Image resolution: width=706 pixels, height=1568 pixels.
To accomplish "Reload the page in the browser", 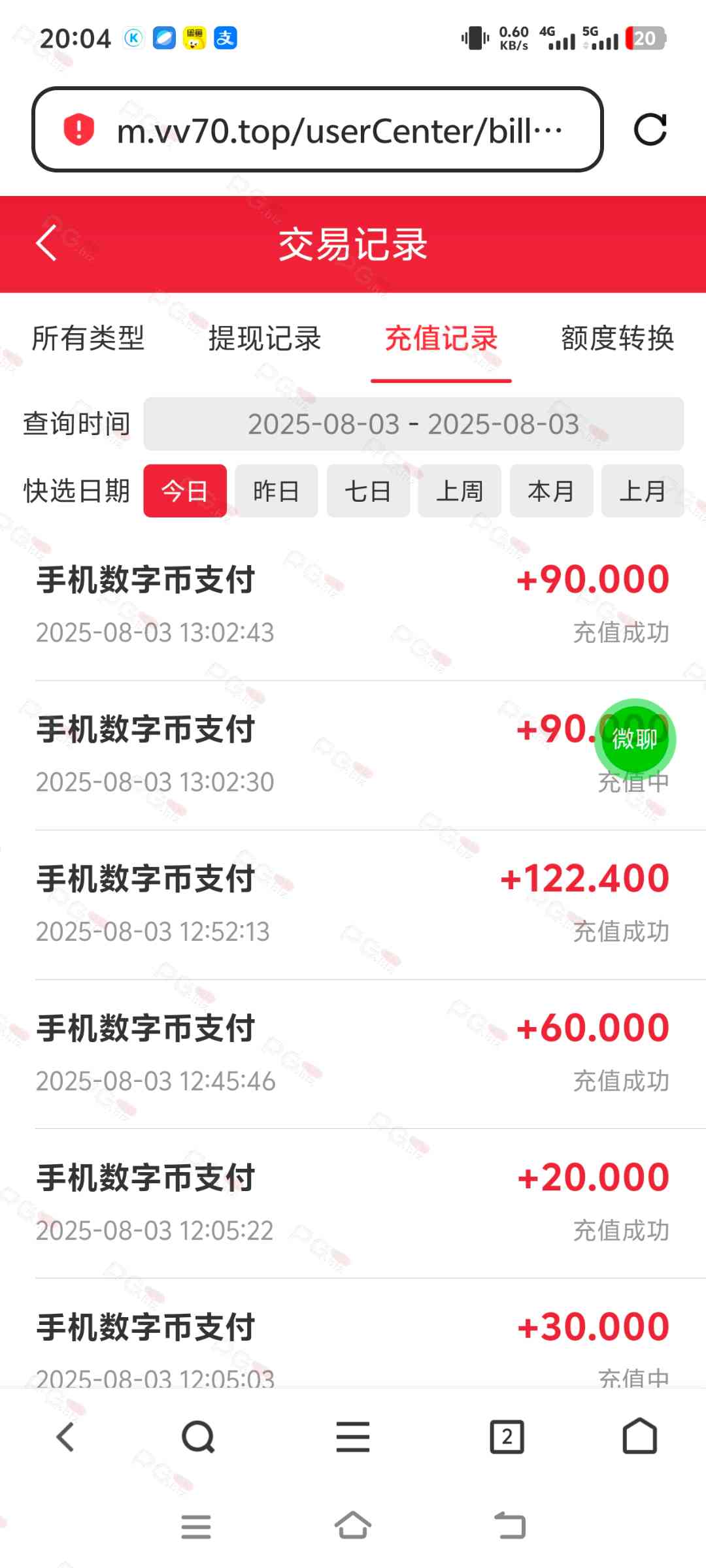I will [650, 129].
